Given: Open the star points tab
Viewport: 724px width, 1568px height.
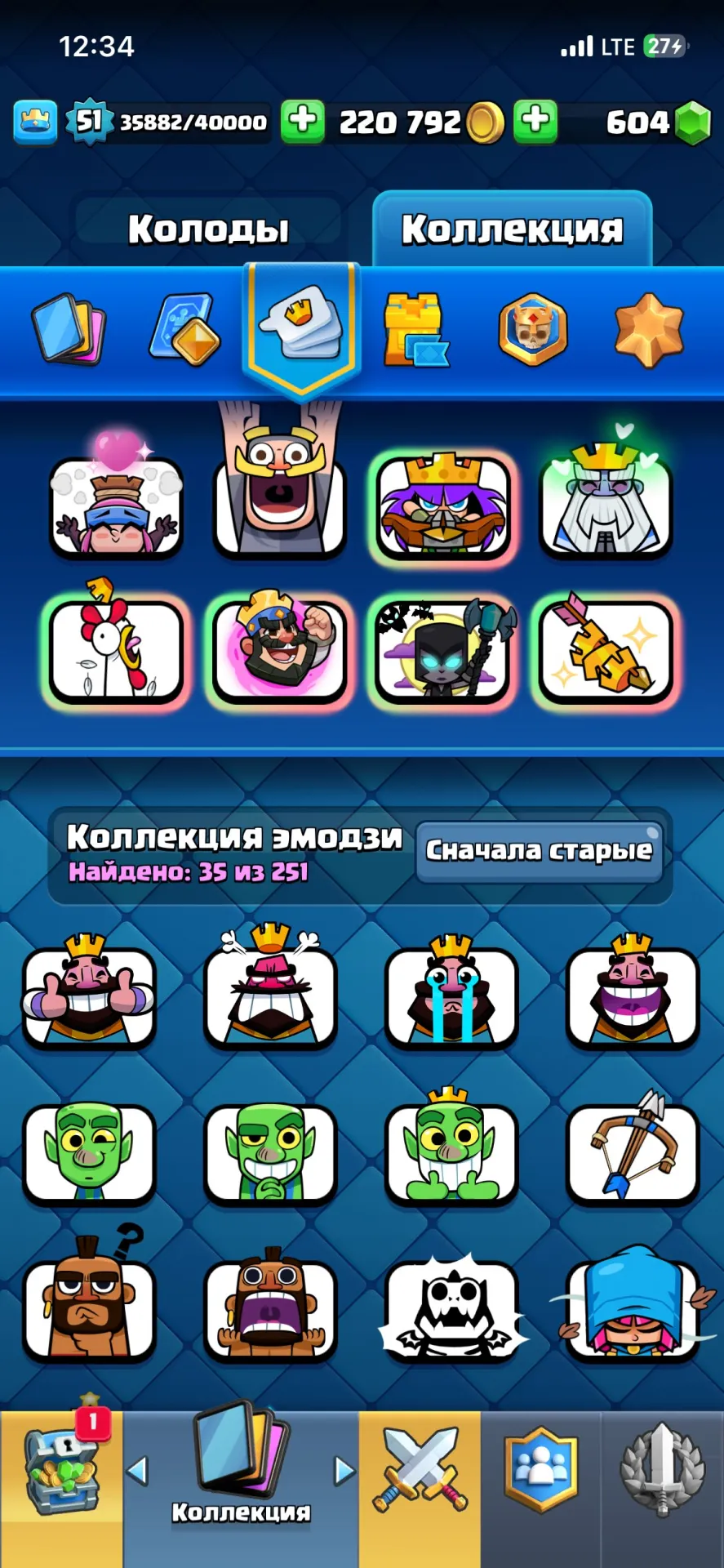Looking at the screenshot, I should tap(649, 328).
